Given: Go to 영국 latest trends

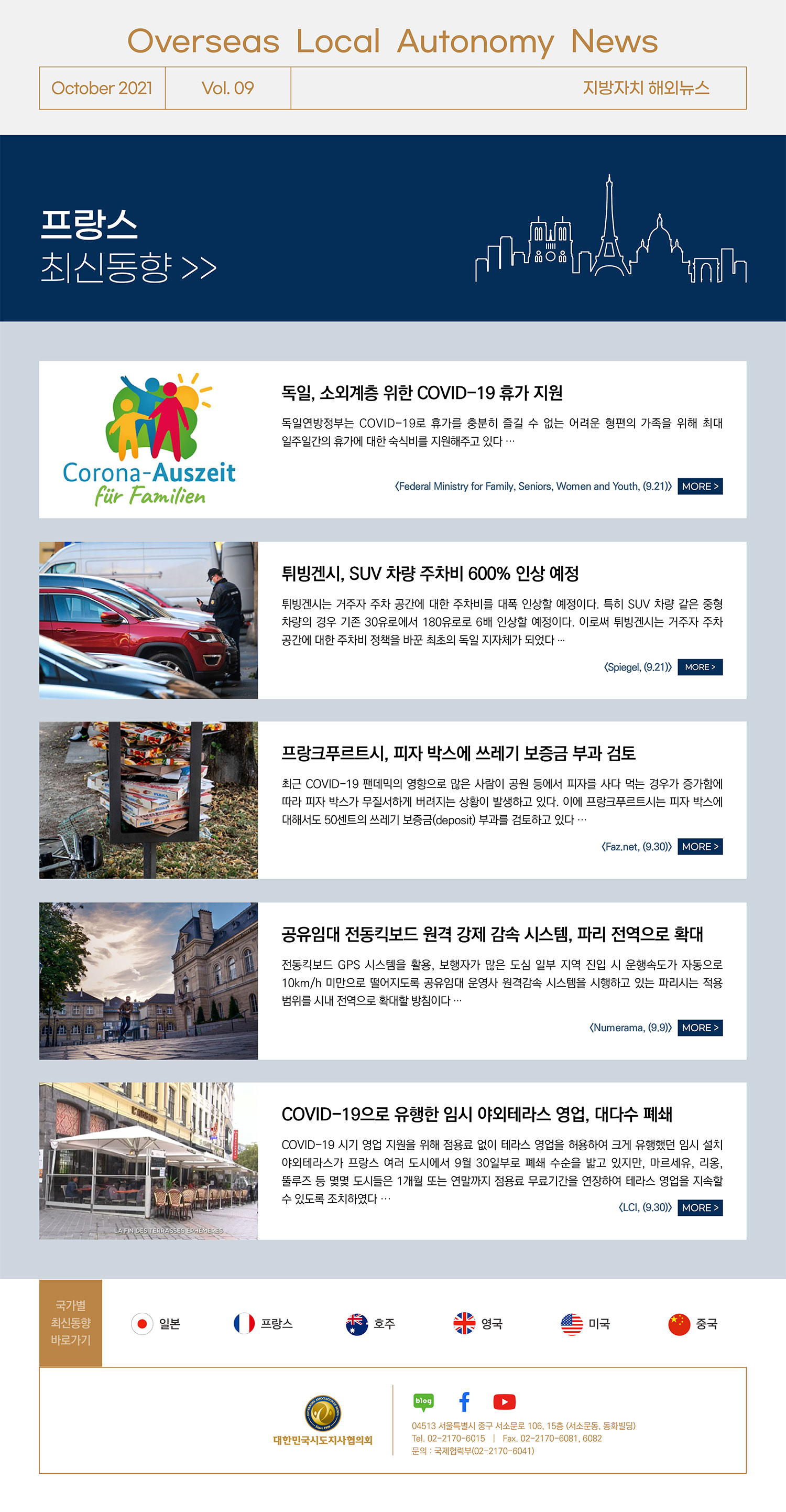Looking at the screenshot, I should [x=478, y=1324].
